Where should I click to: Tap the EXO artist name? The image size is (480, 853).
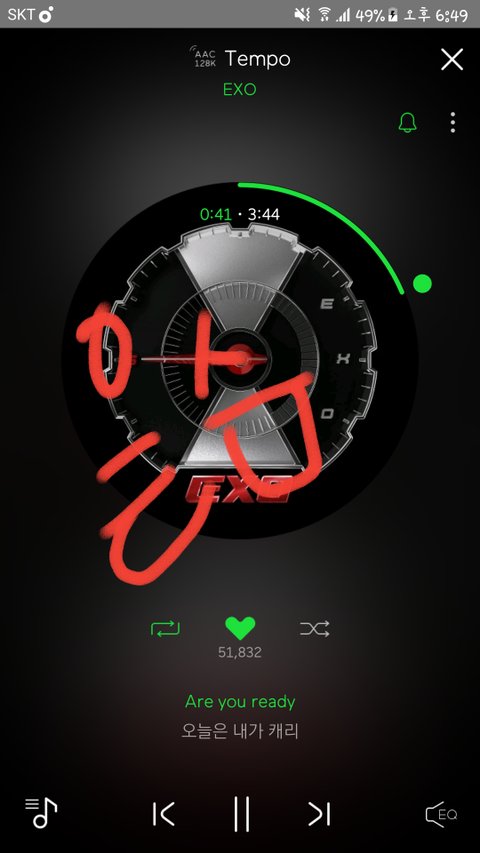click(239, 90)
